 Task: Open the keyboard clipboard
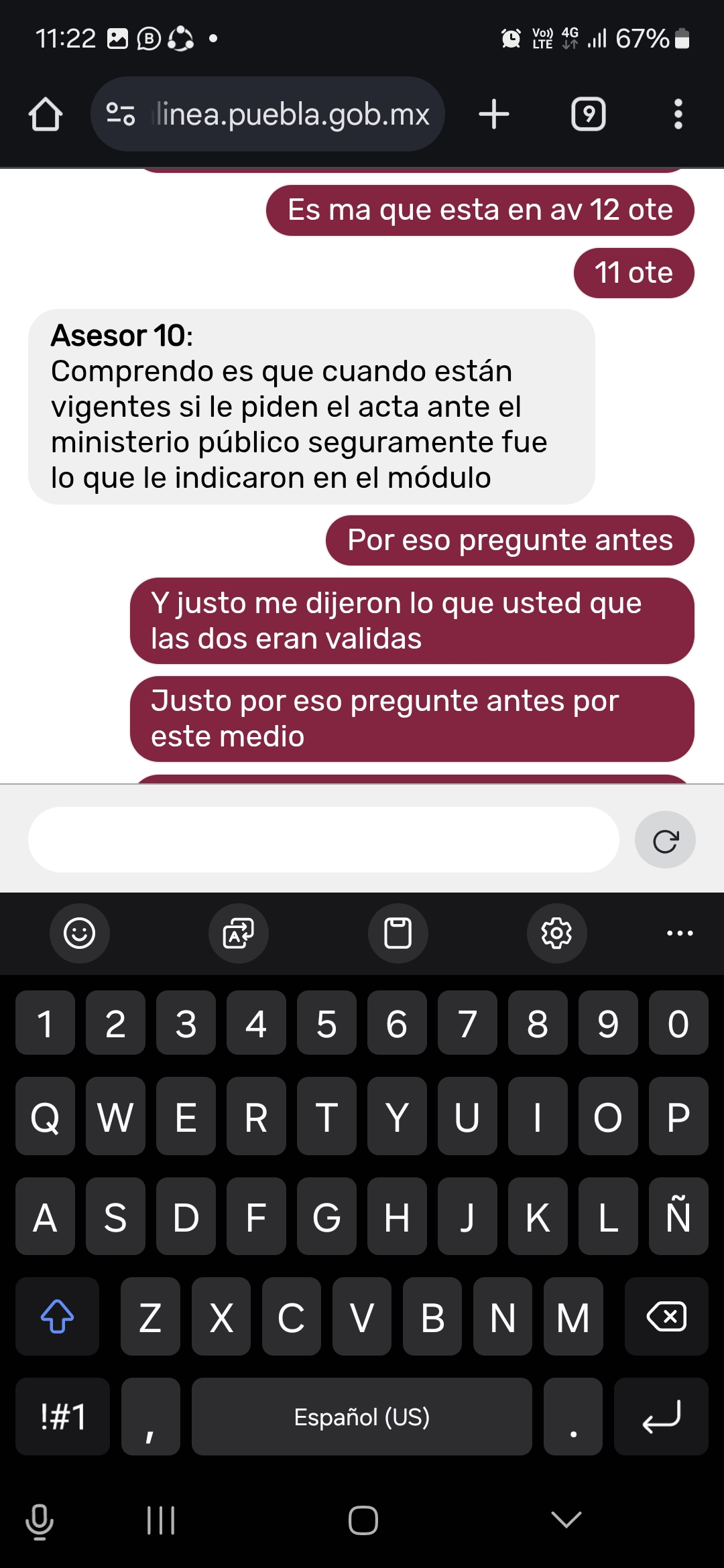pos(398,933)
